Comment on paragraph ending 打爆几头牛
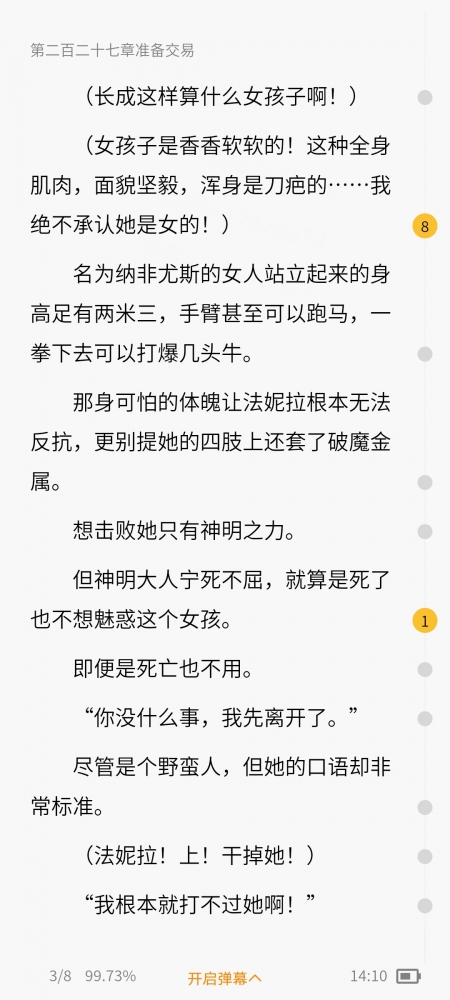The width and height of the screenshot is (450, 1000). pyautogui.click(x=425, y=354)
